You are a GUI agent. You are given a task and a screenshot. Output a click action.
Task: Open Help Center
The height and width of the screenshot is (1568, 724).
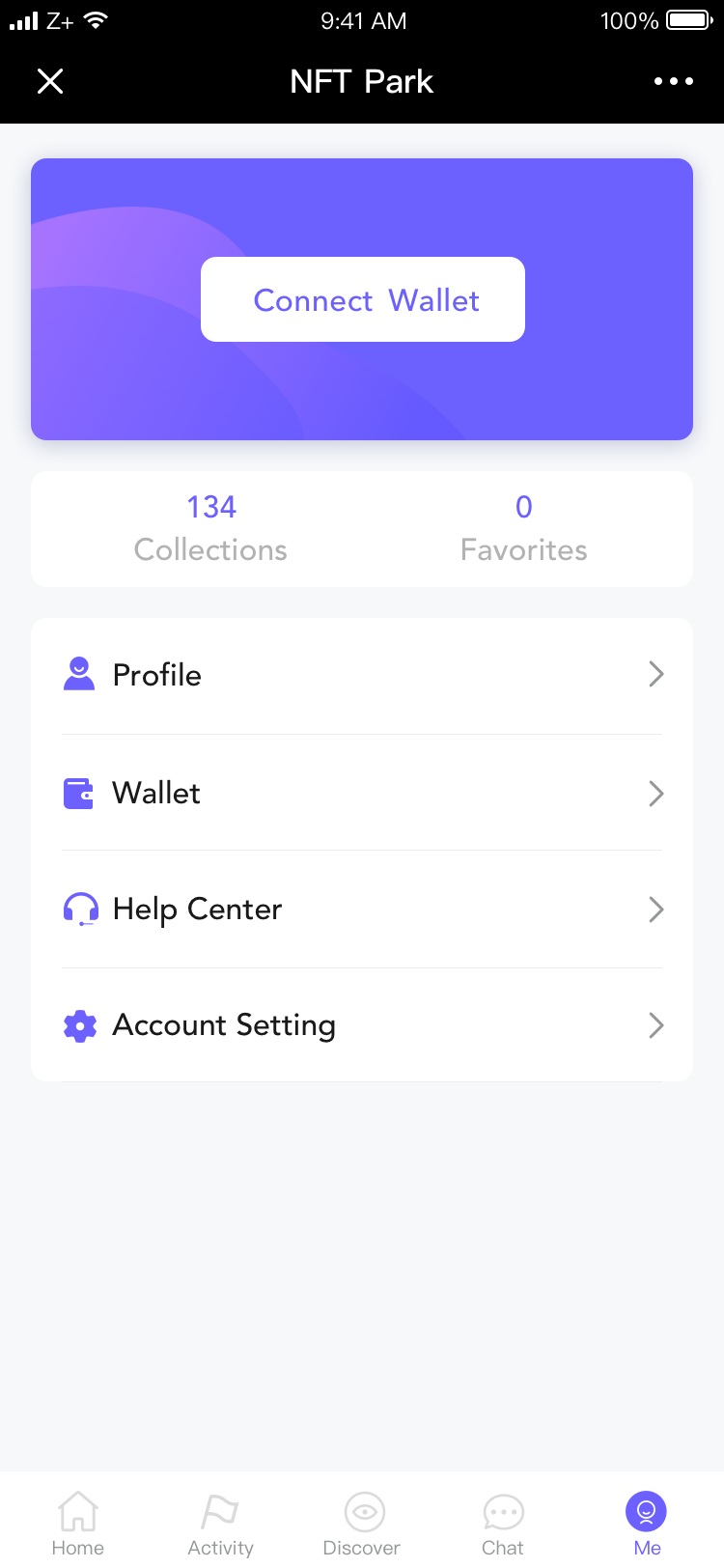(x=362, y=909)
